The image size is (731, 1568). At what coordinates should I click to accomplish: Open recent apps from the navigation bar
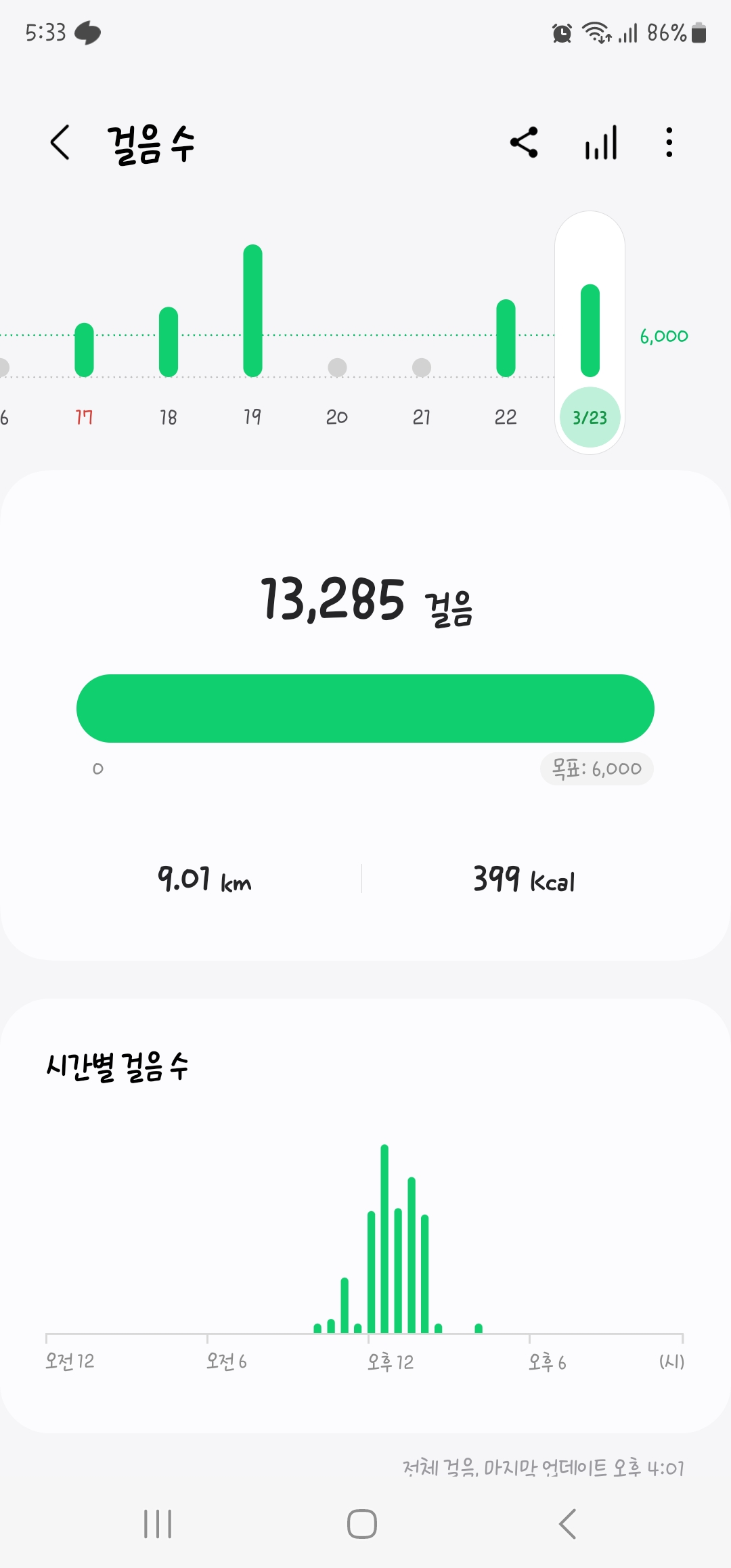pyautogui.click(x=158, y=1524)
